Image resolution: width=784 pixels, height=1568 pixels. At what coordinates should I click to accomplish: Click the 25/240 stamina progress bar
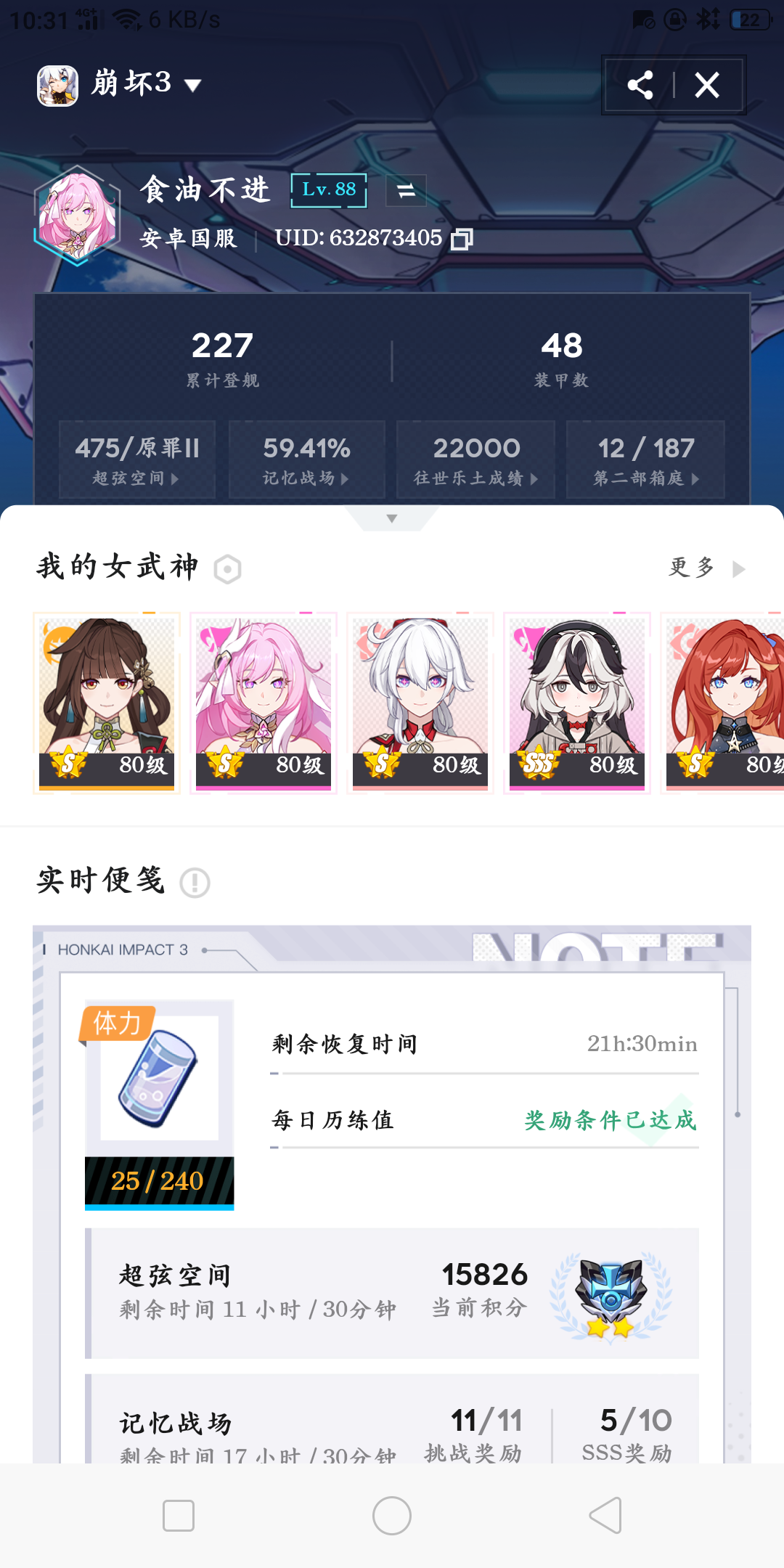[x=157, y=1181]
